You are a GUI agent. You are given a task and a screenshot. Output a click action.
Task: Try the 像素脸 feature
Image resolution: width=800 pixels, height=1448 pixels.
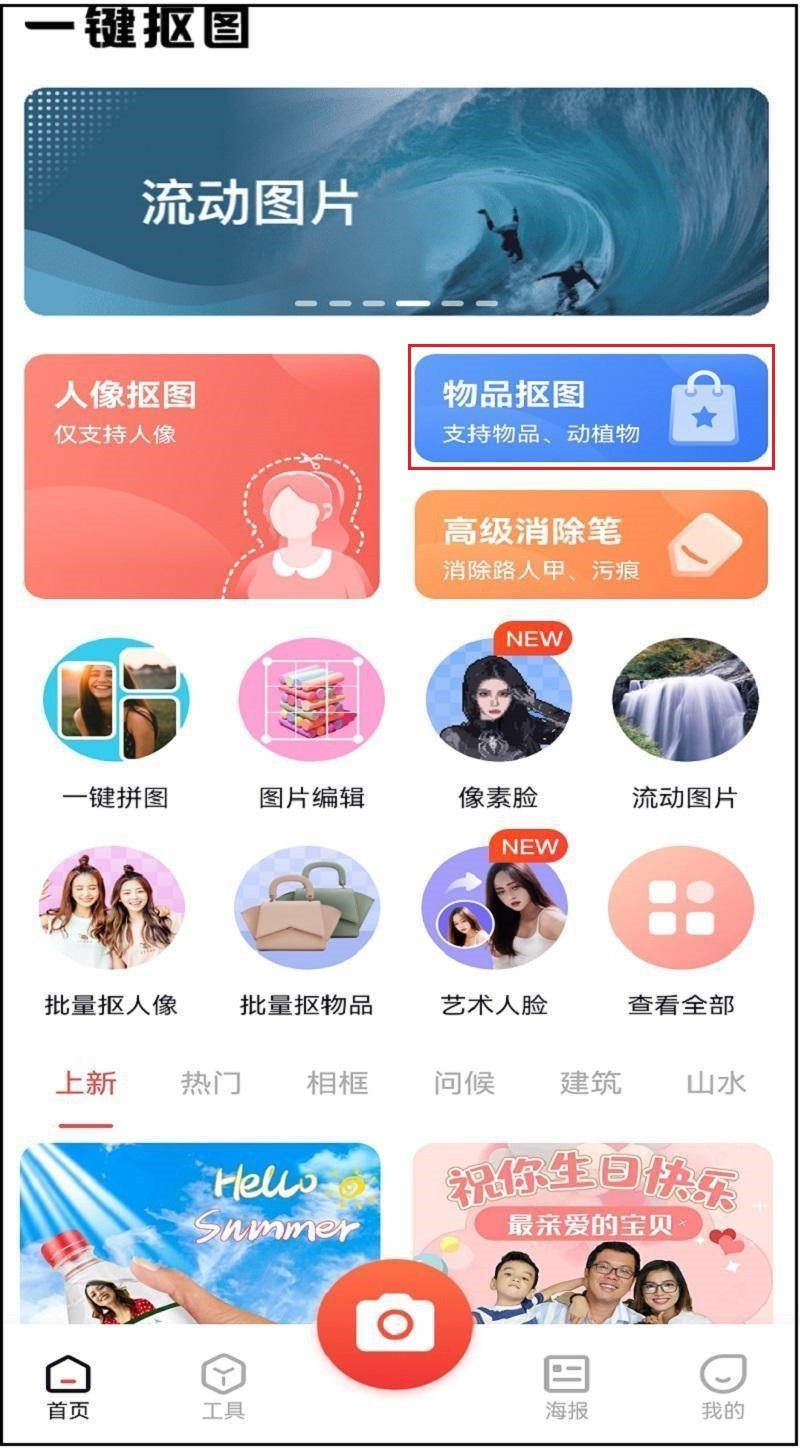[498, 700]
